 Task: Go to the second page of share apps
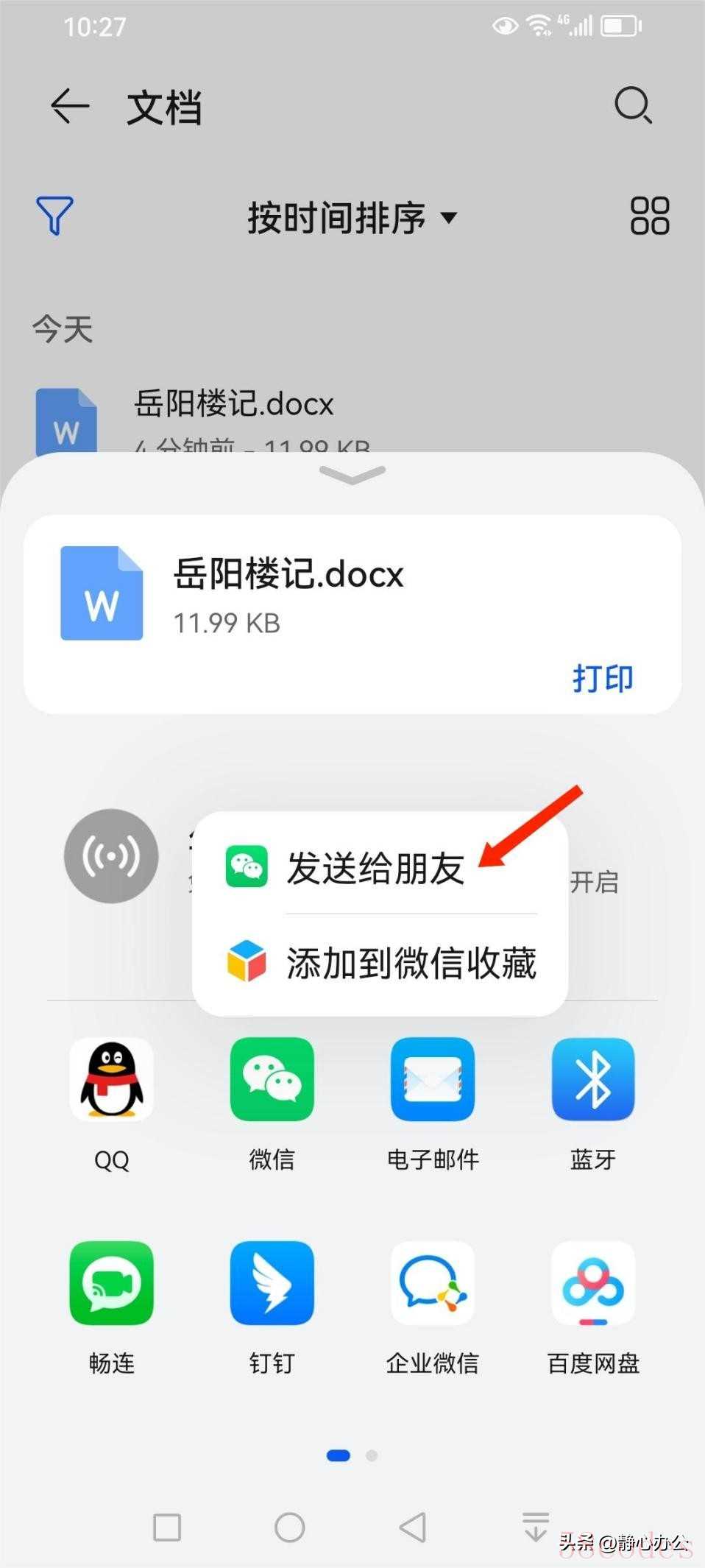tap(372, 1455)
